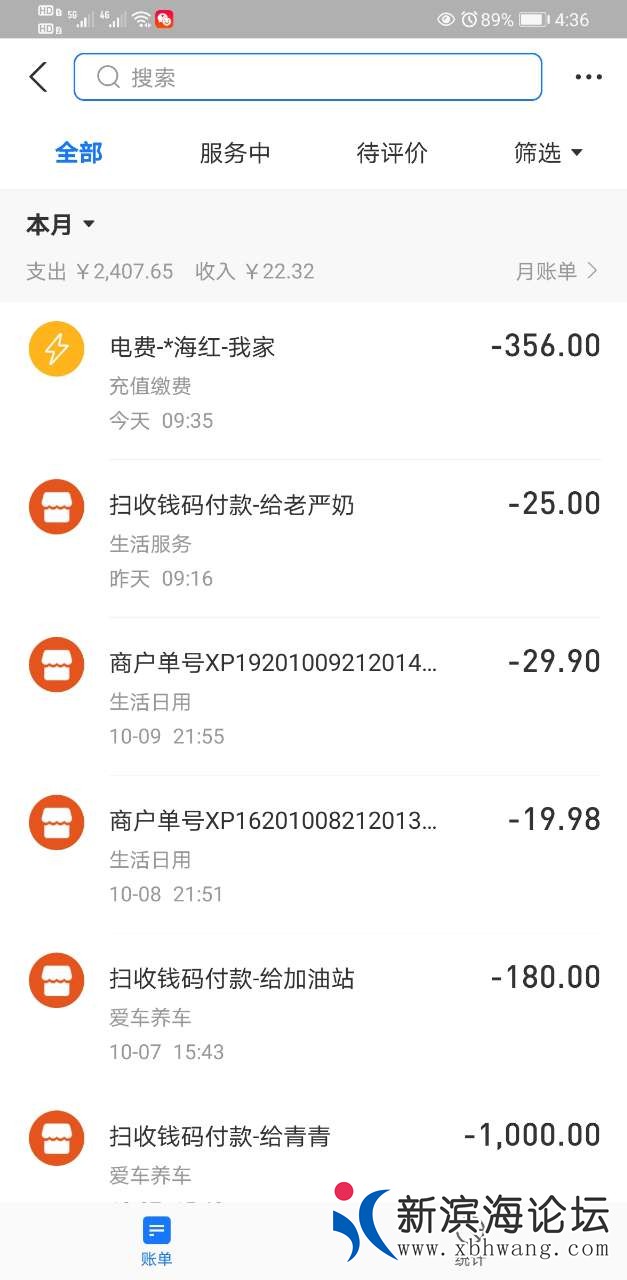The width and height of the screenshot is (627, 1280).
Task: Open the 本月 month selector
Action: (x=60, y=225)
